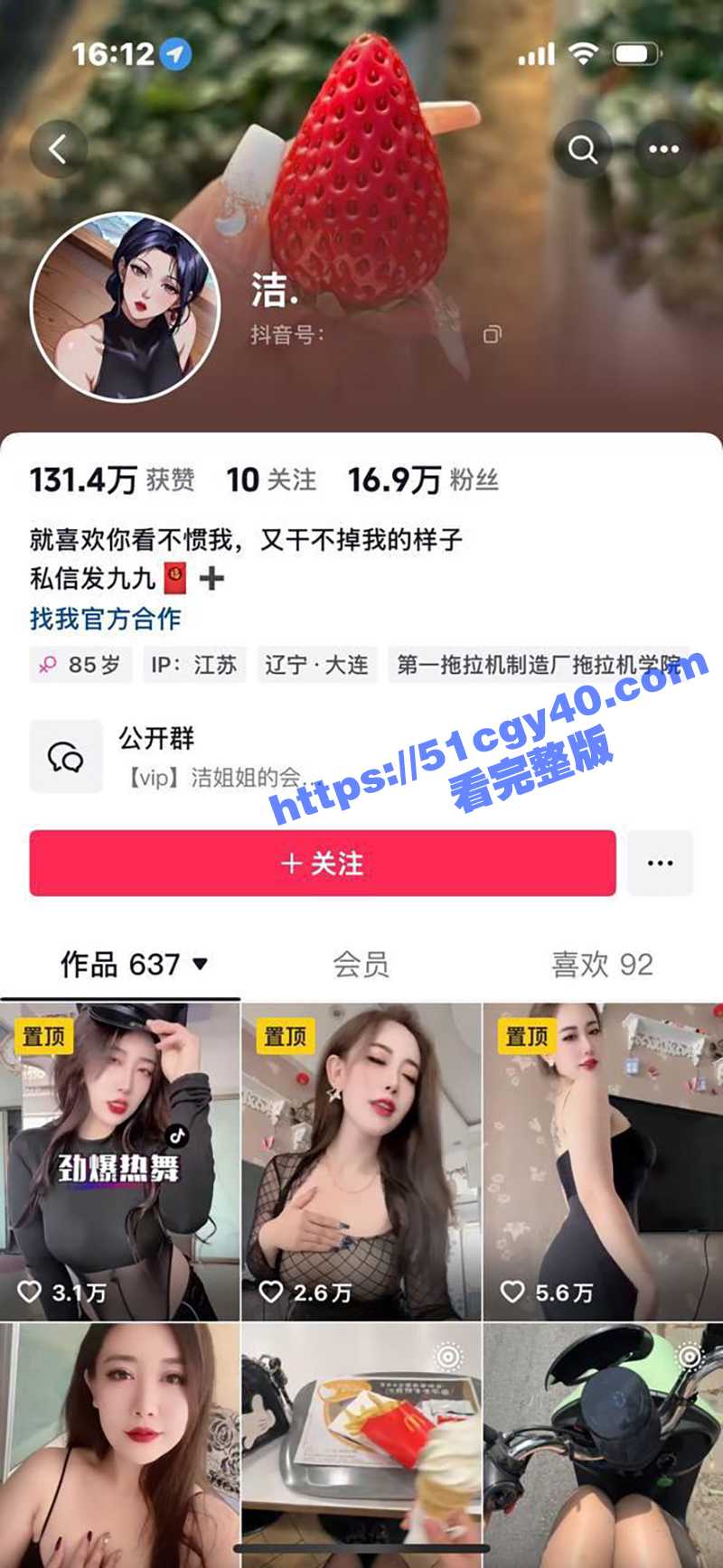Open the 找我官方合作 link
This screenshot has width=723, height=1568.
point(106,619)
